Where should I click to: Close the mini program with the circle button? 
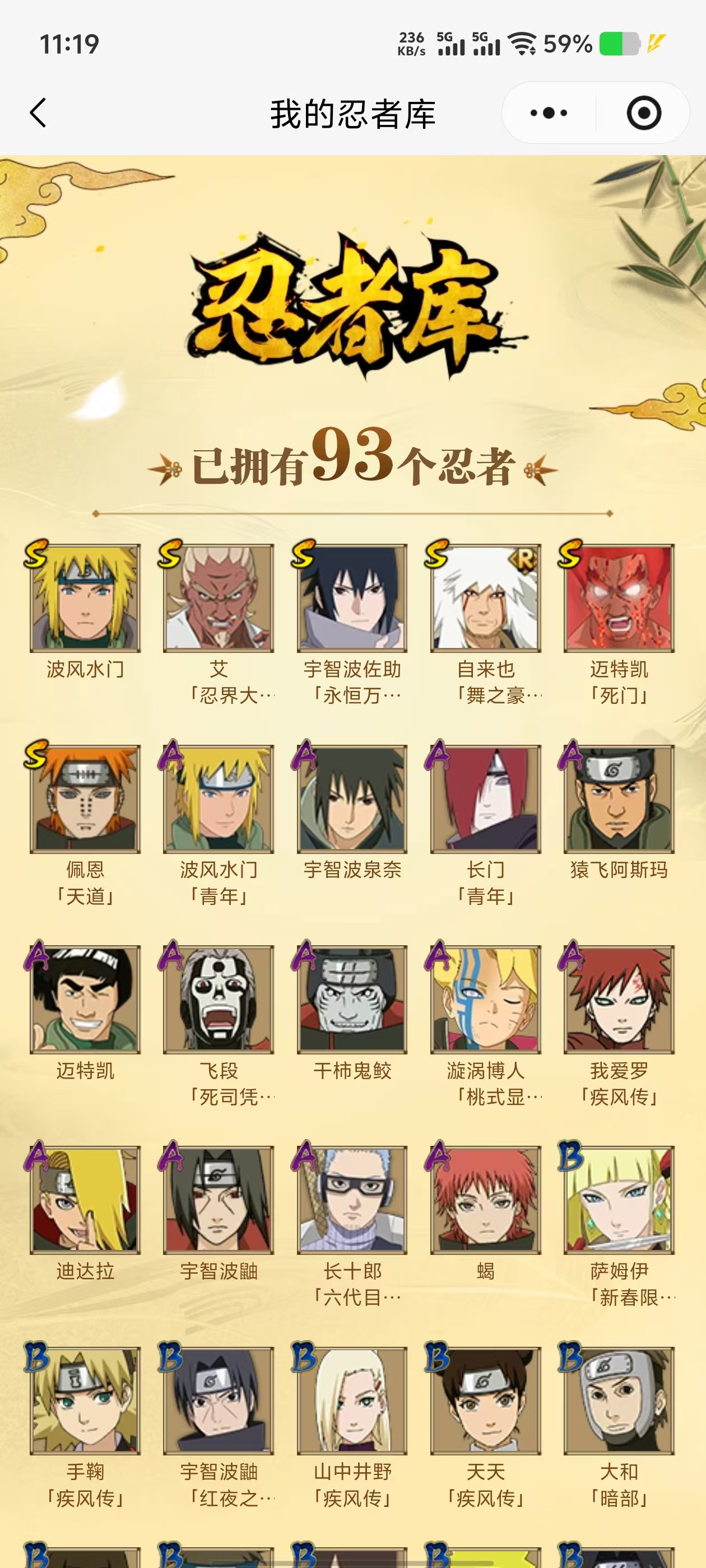[643, 113]
